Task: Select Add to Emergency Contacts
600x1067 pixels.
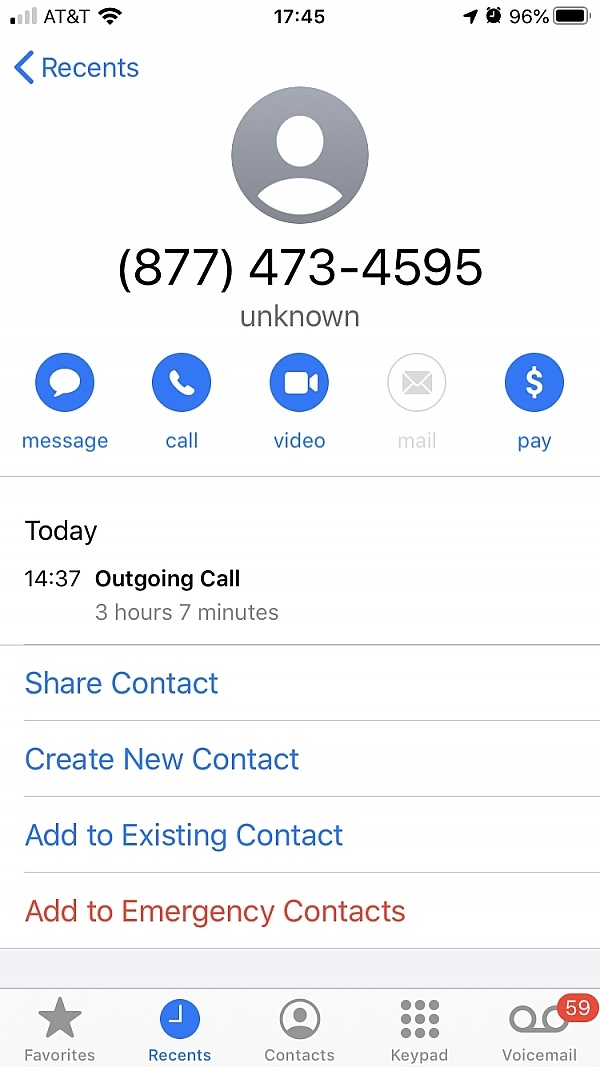Action: 215,911
